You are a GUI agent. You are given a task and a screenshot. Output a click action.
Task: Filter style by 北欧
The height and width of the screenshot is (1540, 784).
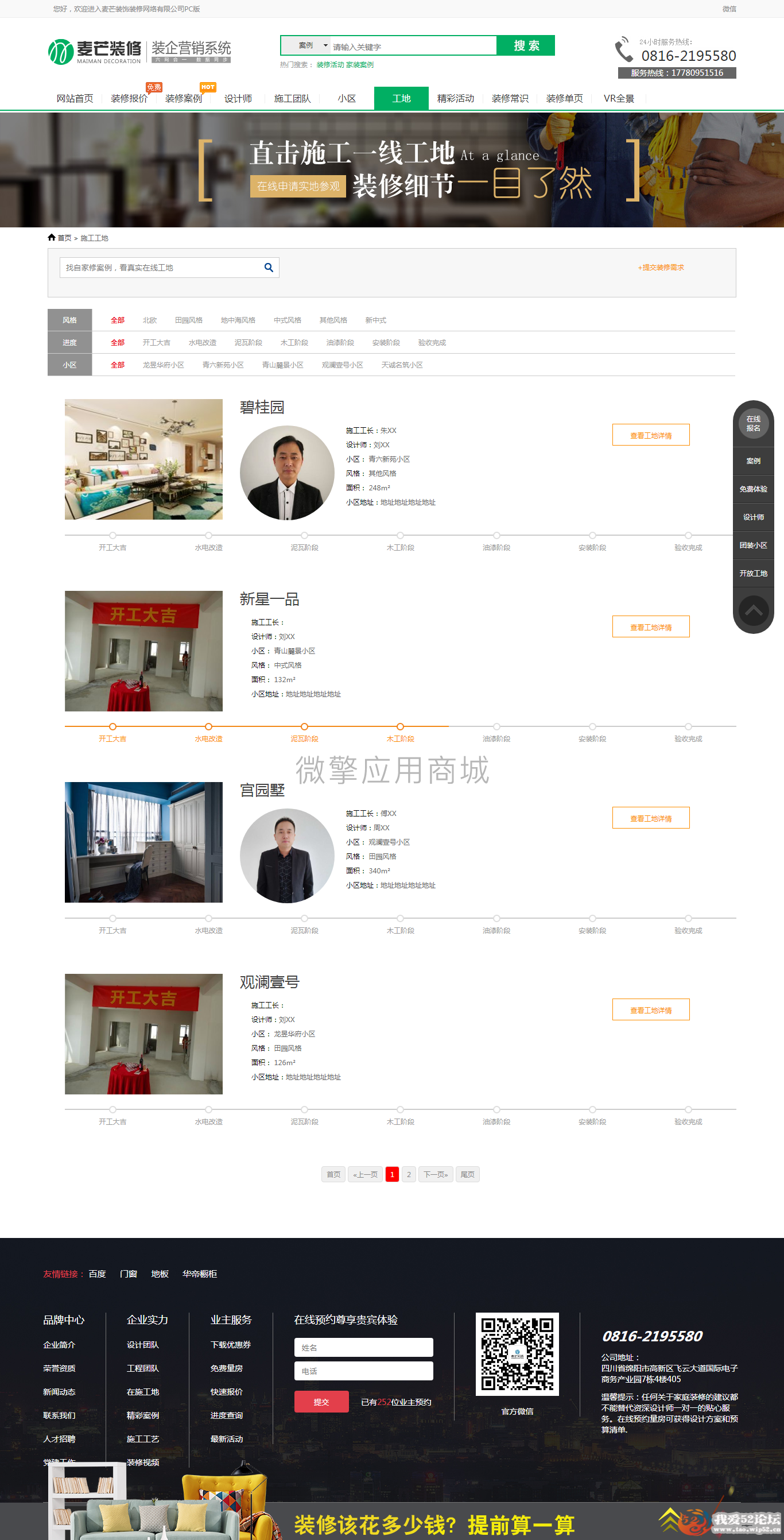(x=149, y=320)
